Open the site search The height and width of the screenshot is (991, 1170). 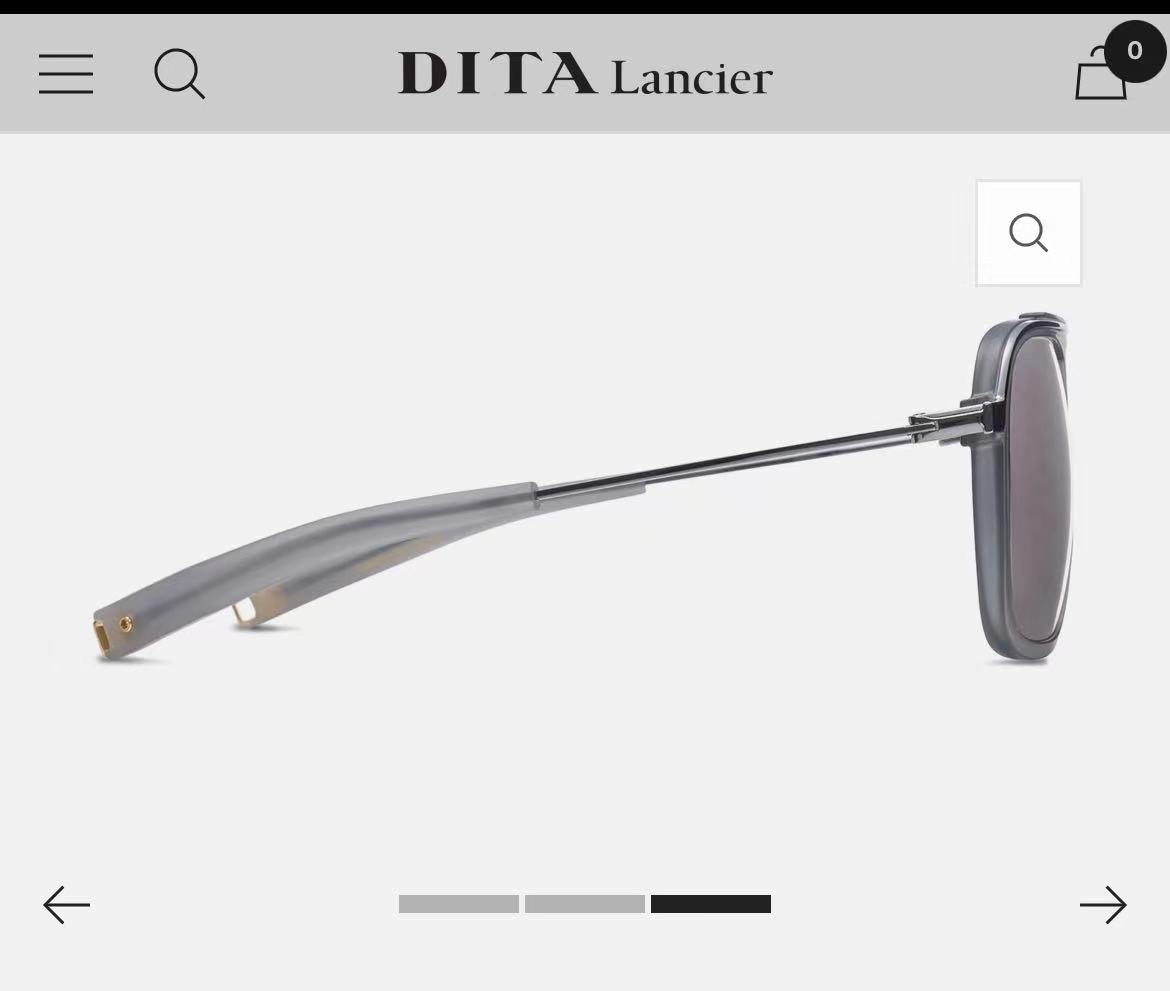tap(179, 74)
